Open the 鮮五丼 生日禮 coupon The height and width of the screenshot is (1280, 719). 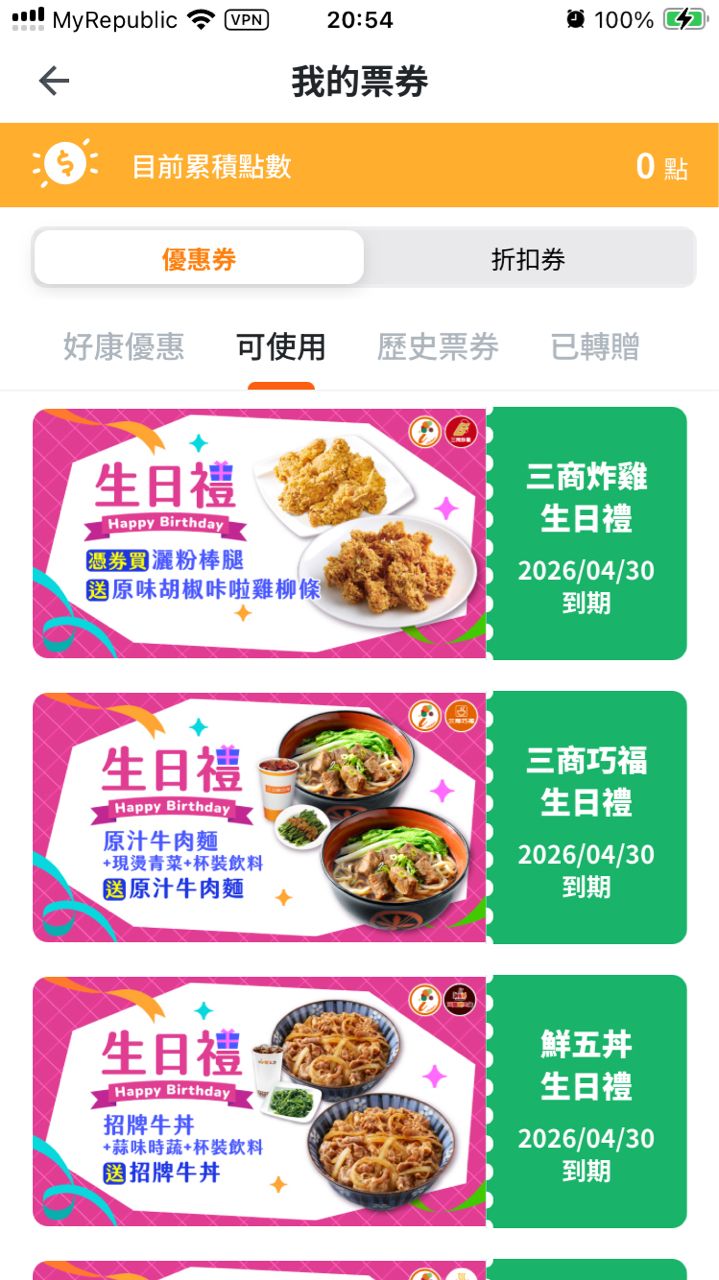coord(360,1101)
